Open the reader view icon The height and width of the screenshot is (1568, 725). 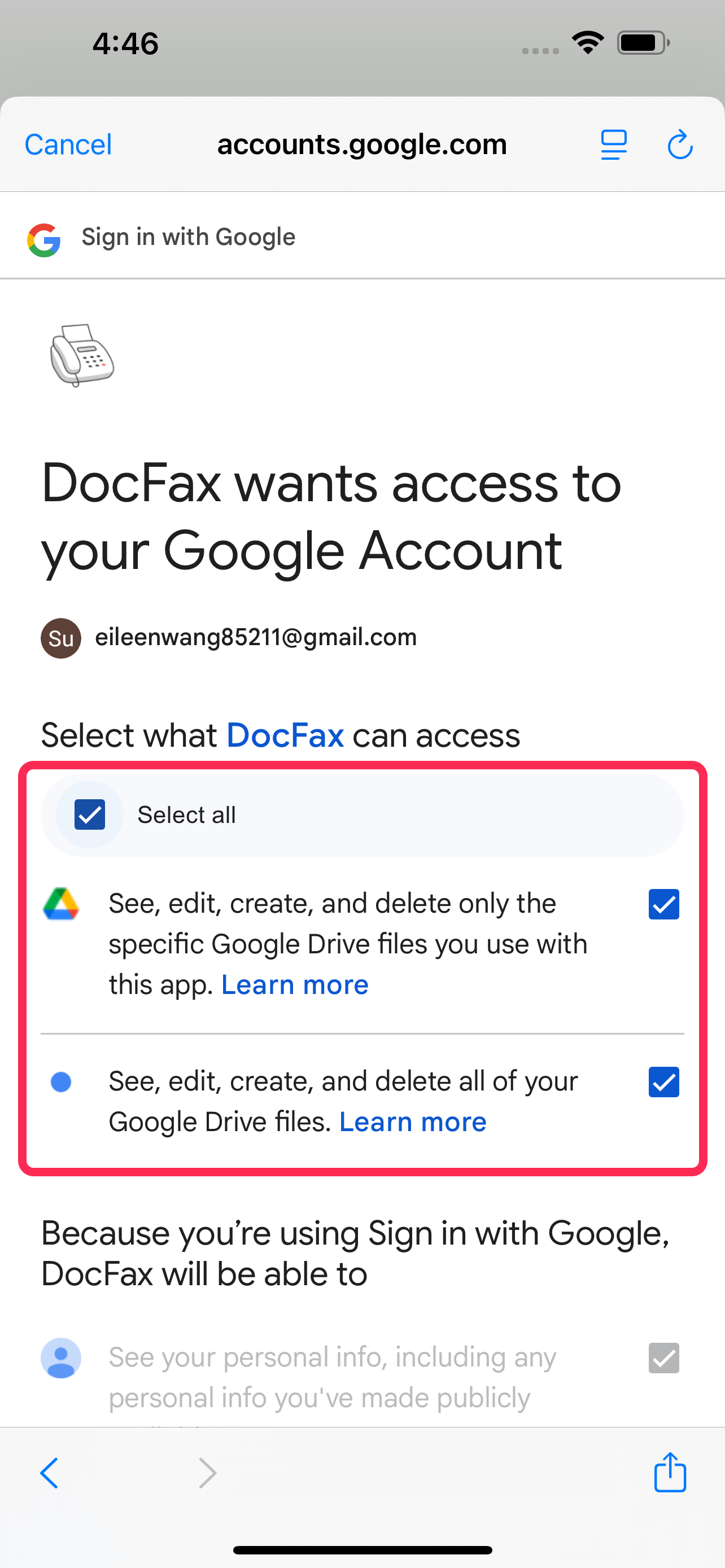(614, 145)
